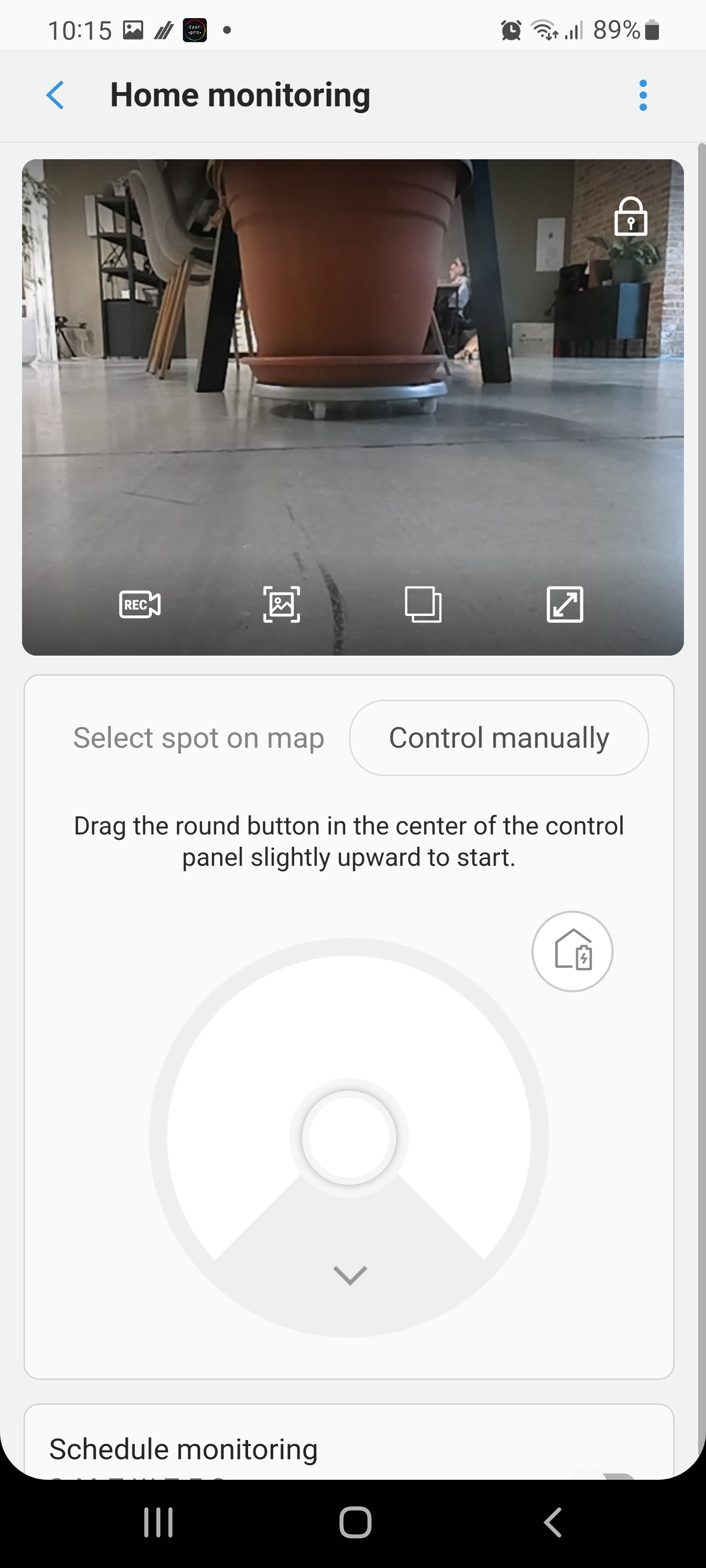Open the Schedule monitoring card

pos(183,1449)
